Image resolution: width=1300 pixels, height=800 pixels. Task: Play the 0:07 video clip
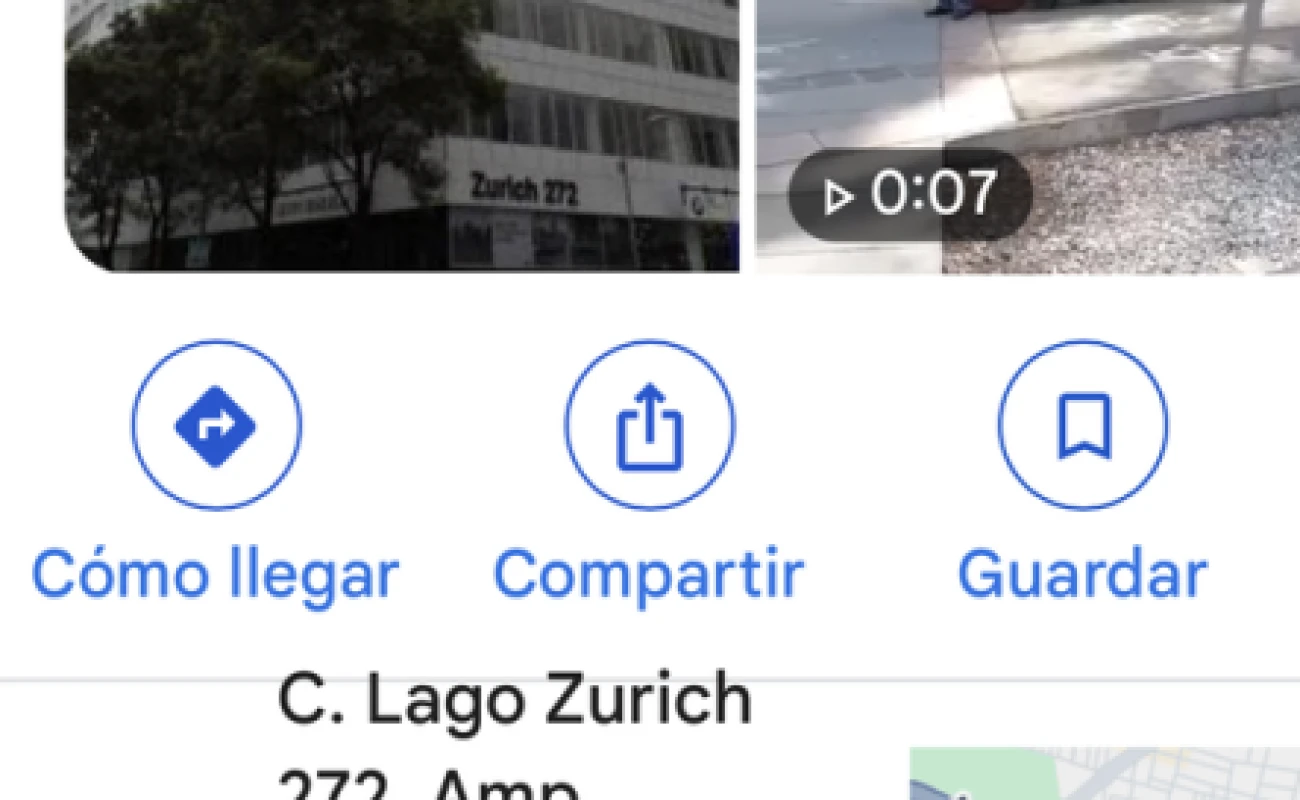click(1027, 135)
